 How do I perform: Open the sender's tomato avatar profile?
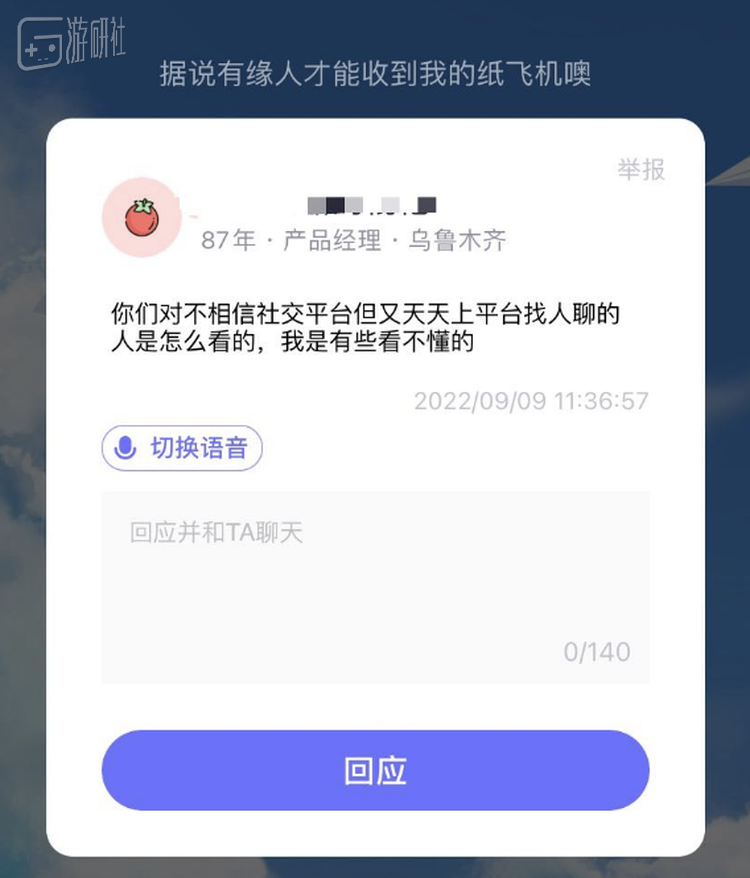click(142, 217)
